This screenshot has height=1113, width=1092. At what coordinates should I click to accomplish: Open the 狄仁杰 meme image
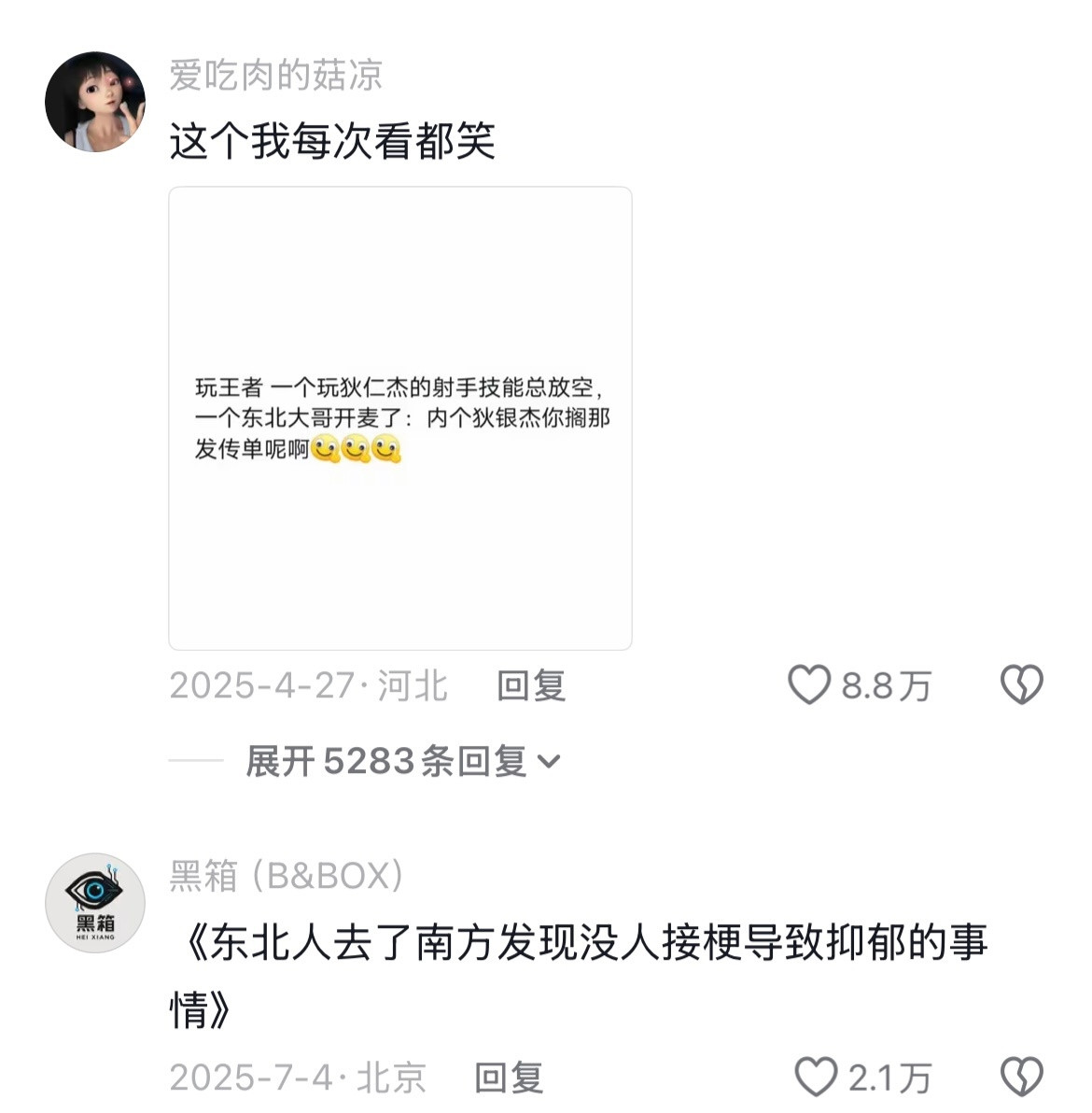pyautogui.click(x=401, y=418)
